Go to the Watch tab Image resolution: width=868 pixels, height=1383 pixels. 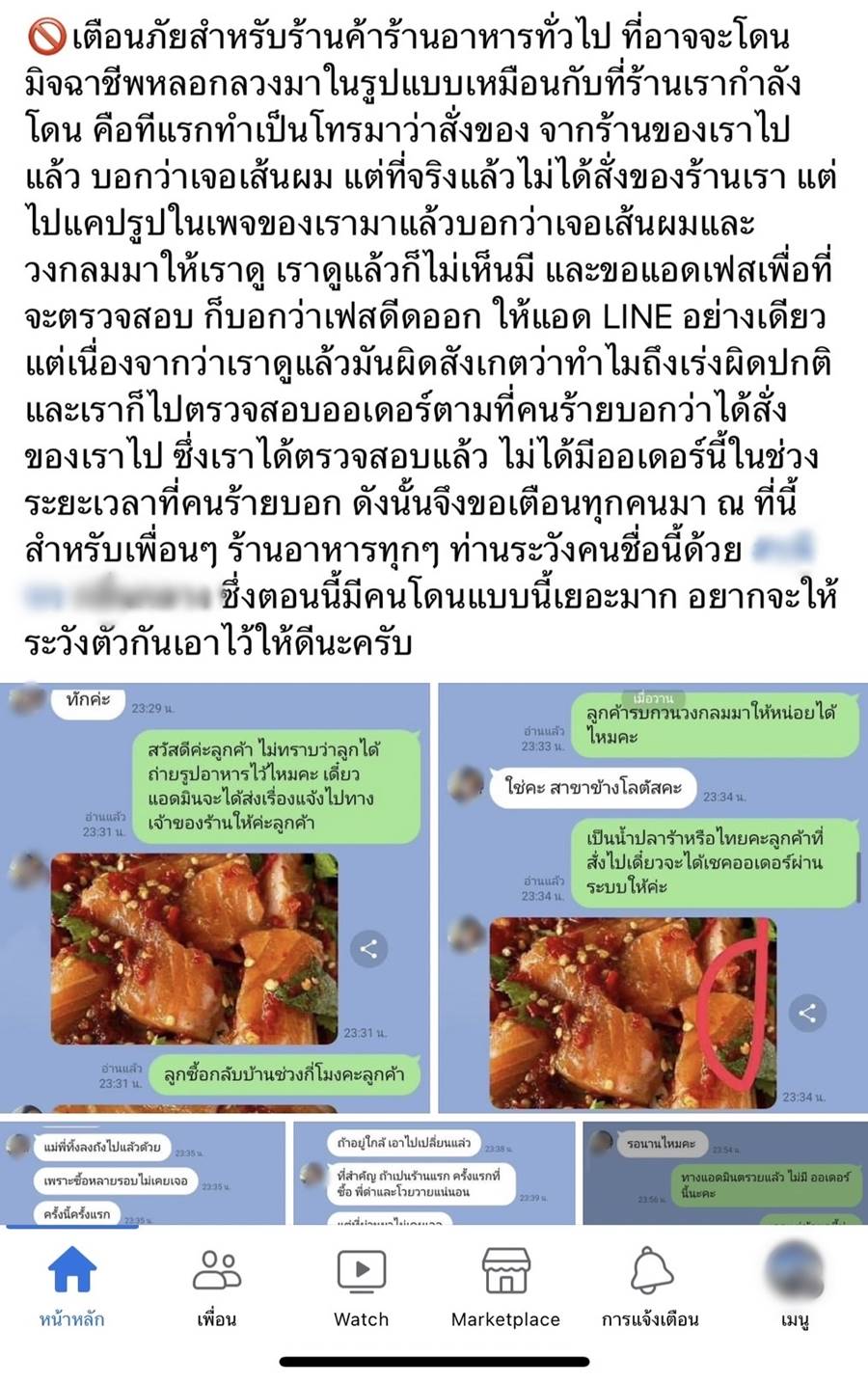click(x=362, y=1286)
